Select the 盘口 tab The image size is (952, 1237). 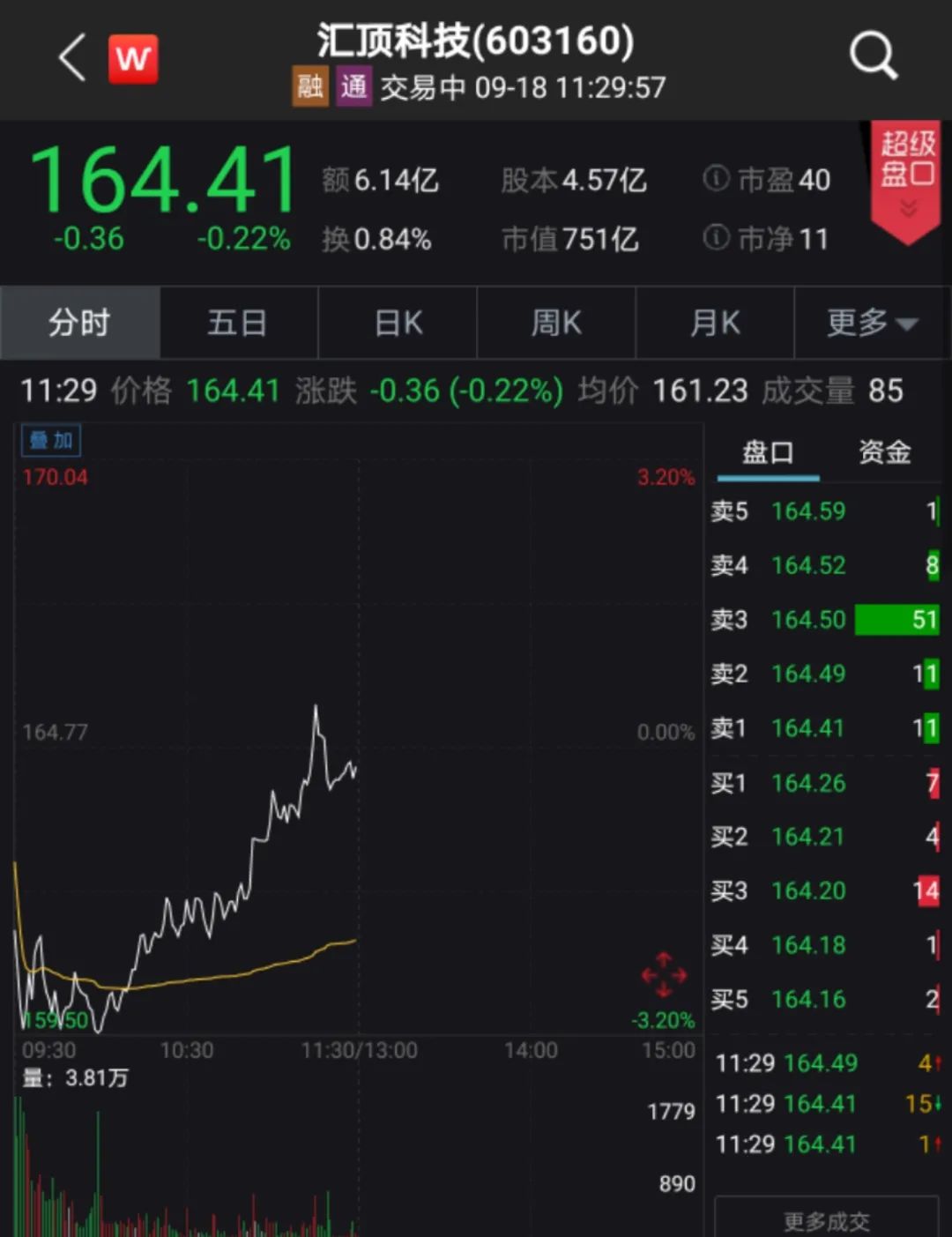click(x=768, y=453)
